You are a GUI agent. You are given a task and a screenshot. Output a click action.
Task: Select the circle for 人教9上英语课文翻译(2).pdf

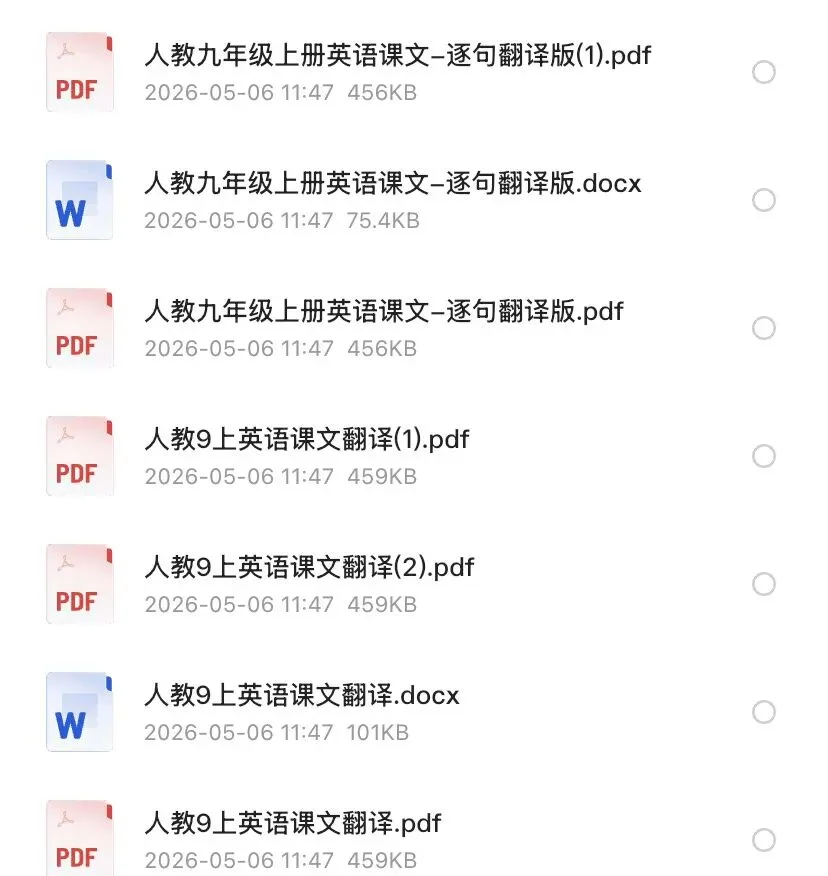coord(764,584)
